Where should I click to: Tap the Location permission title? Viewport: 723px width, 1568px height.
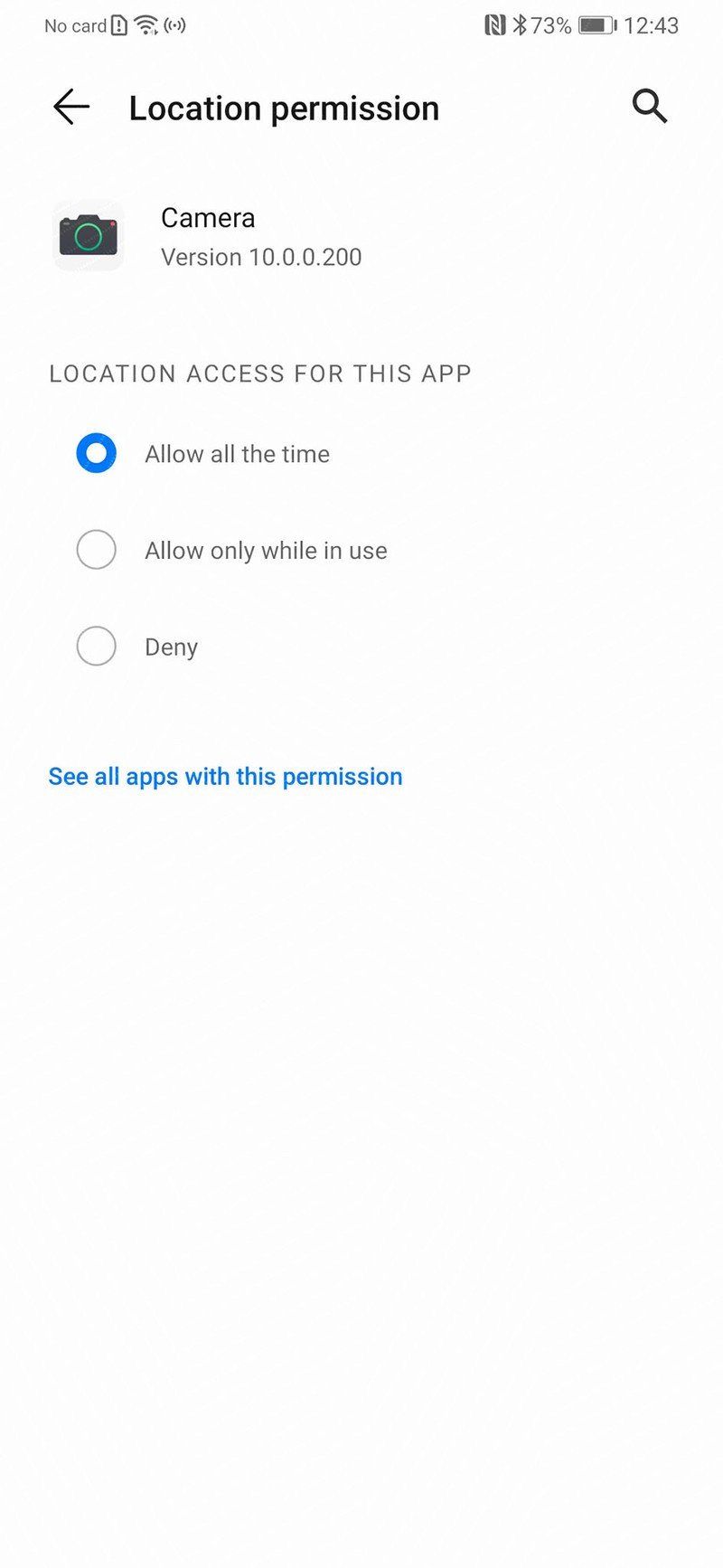pos(284,108)
